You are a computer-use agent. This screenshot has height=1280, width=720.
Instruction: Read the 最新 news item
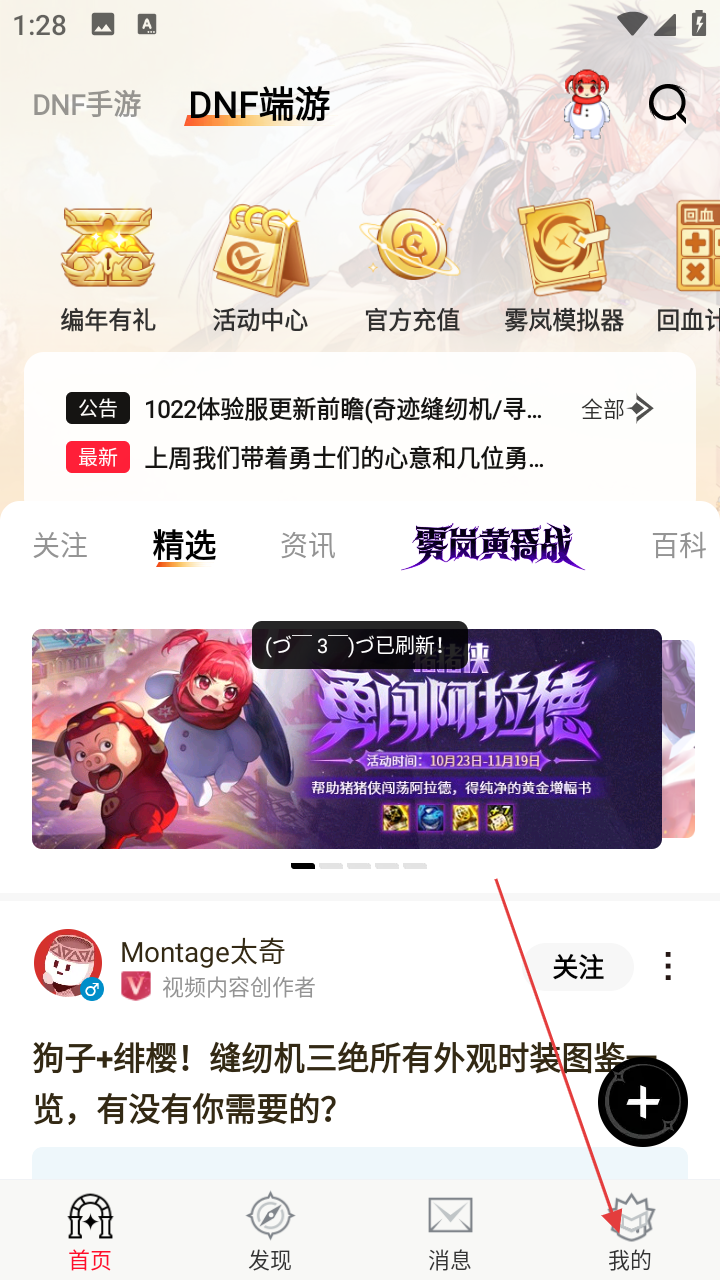point(344,459)
